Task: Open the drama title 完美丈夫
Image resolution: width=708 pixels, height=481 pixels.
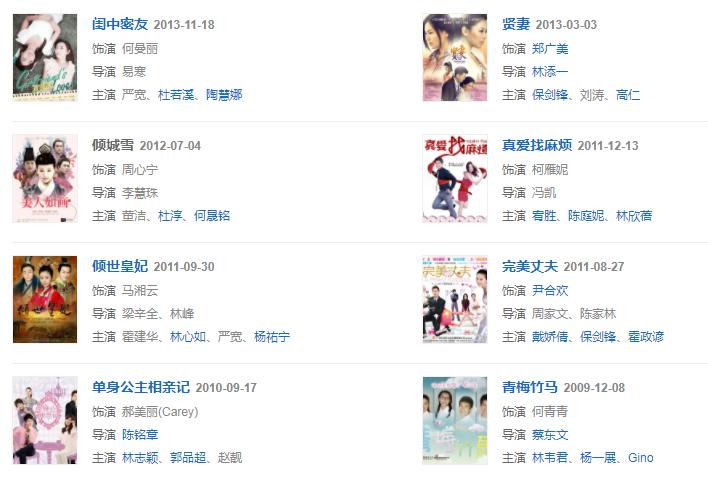Action: pyautogui.click(x=529, y=266)
